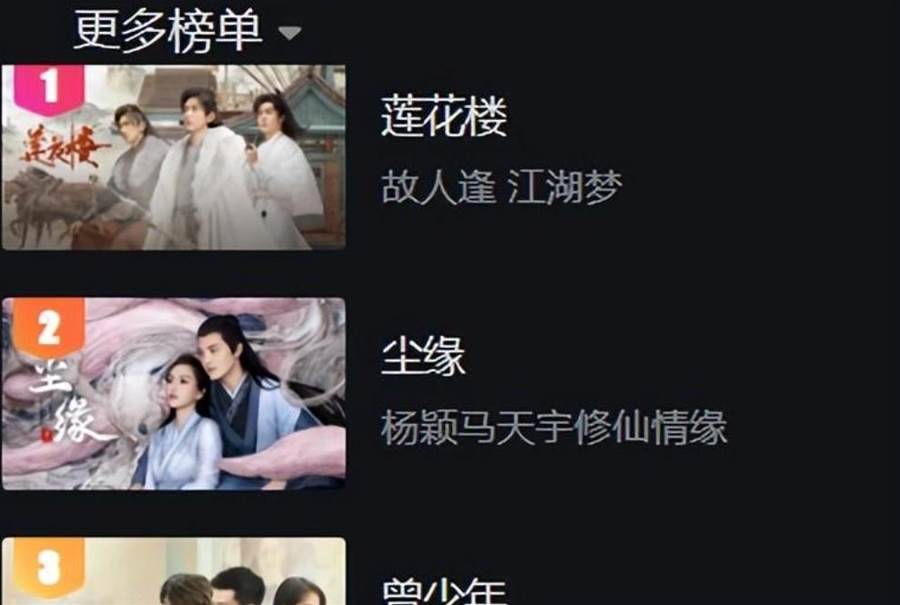Expand the 更多榜单 dropdown
Screen dimensions: 900x605
point(187,31)
